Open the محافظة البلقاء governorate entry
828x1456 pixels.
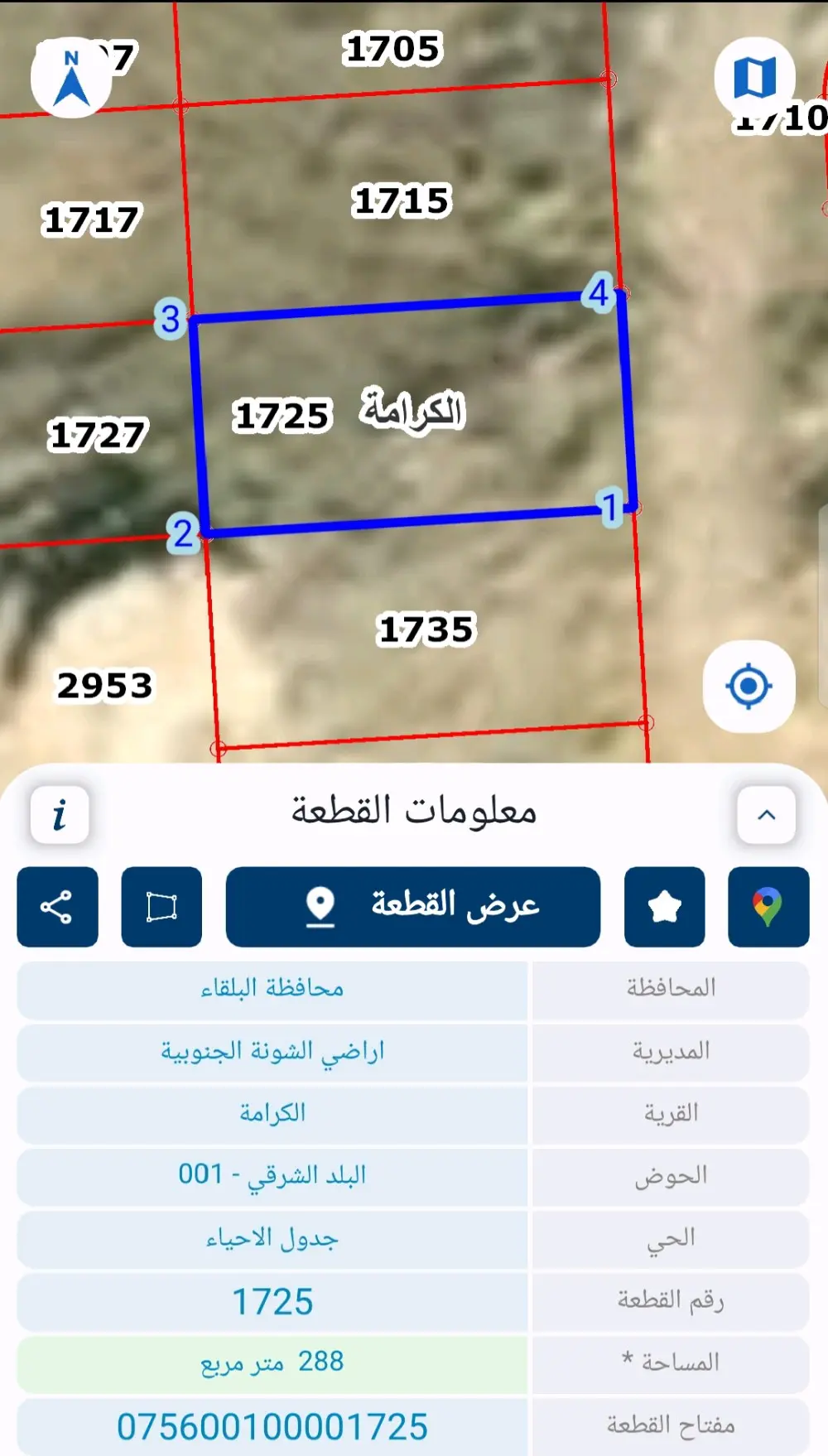273,989
